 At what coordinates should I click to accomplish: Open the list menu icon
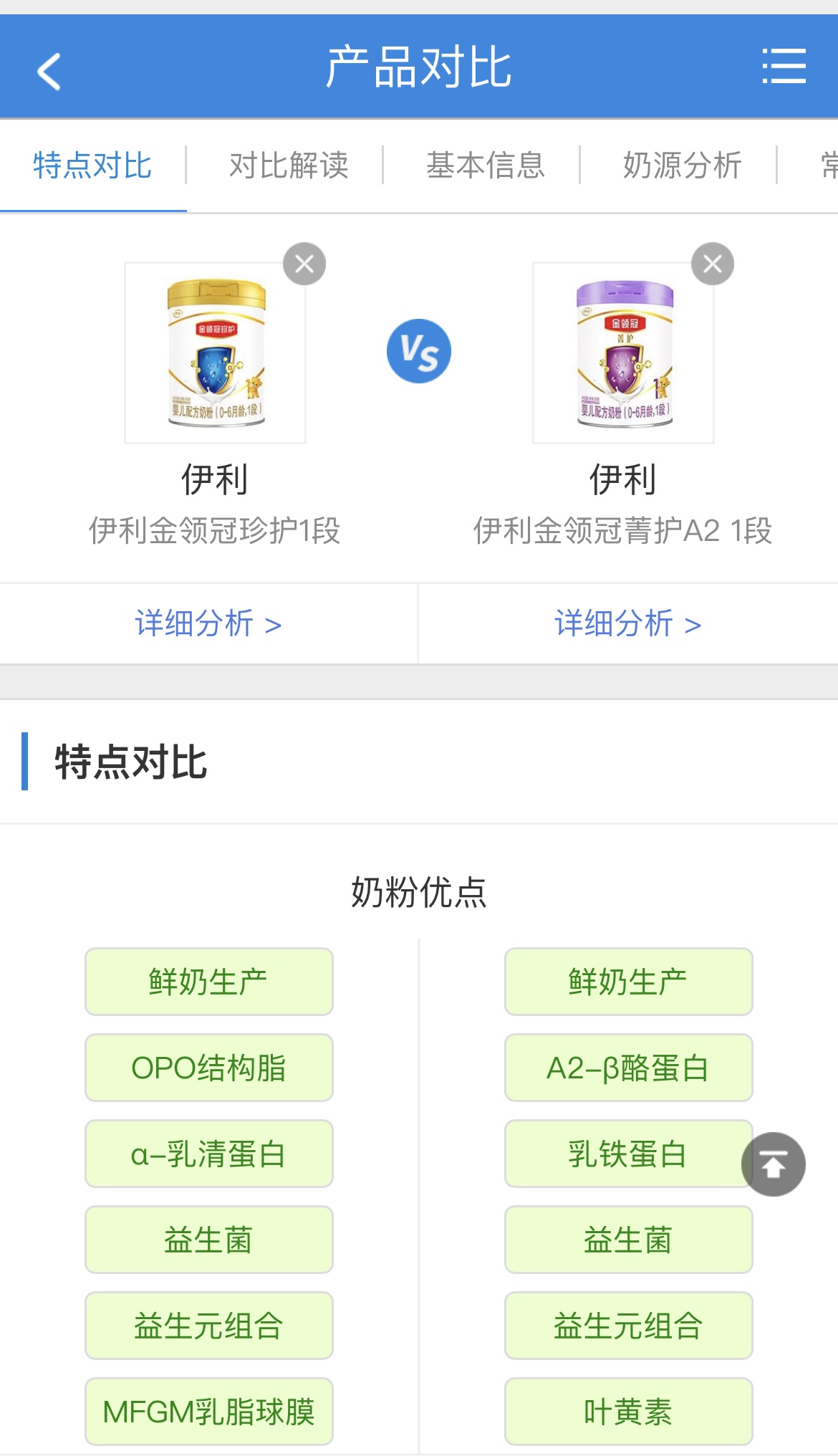coord(784,67)
